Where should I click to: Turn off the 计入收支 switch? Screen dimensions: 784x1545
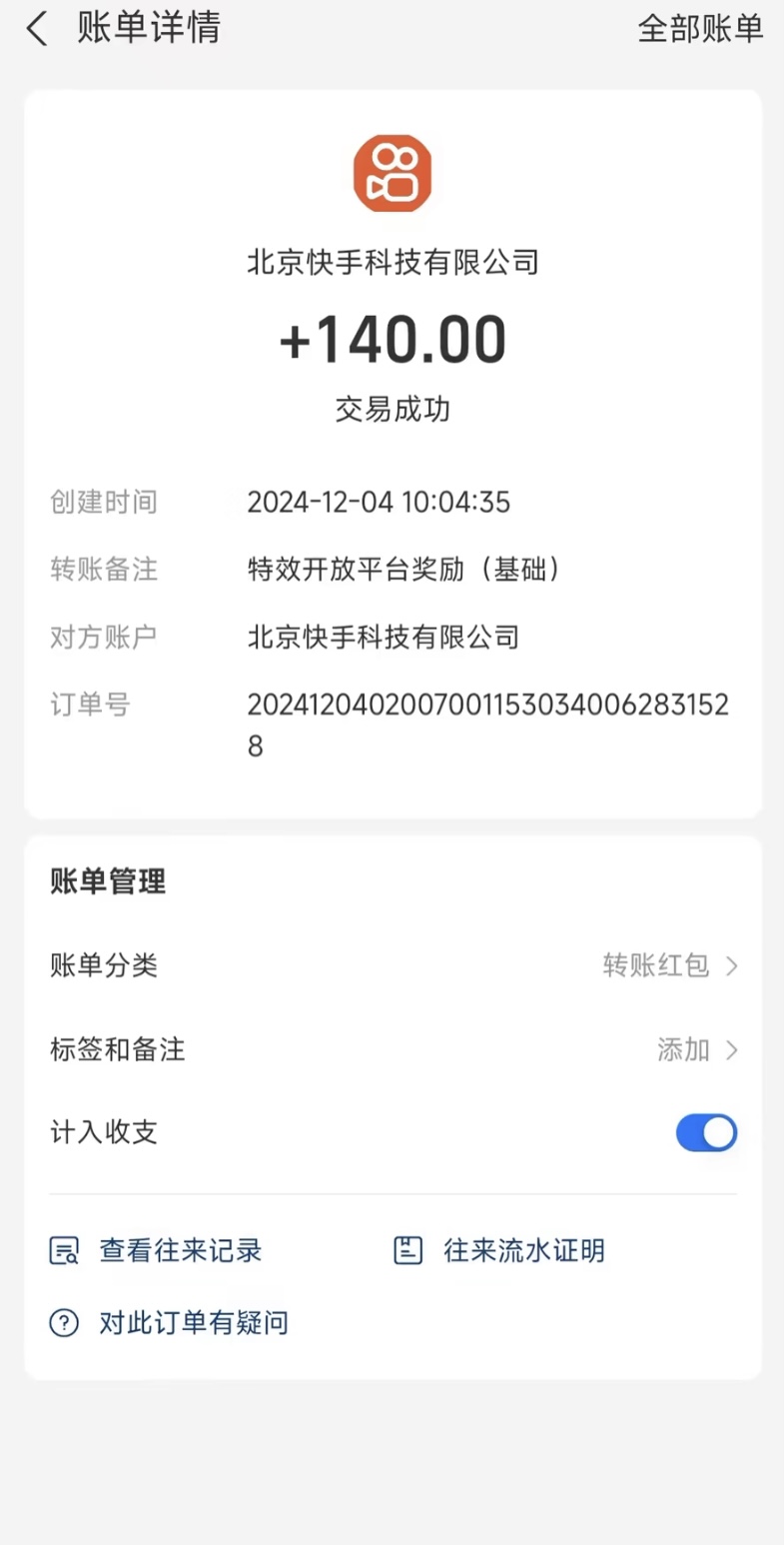[706, 1133]
